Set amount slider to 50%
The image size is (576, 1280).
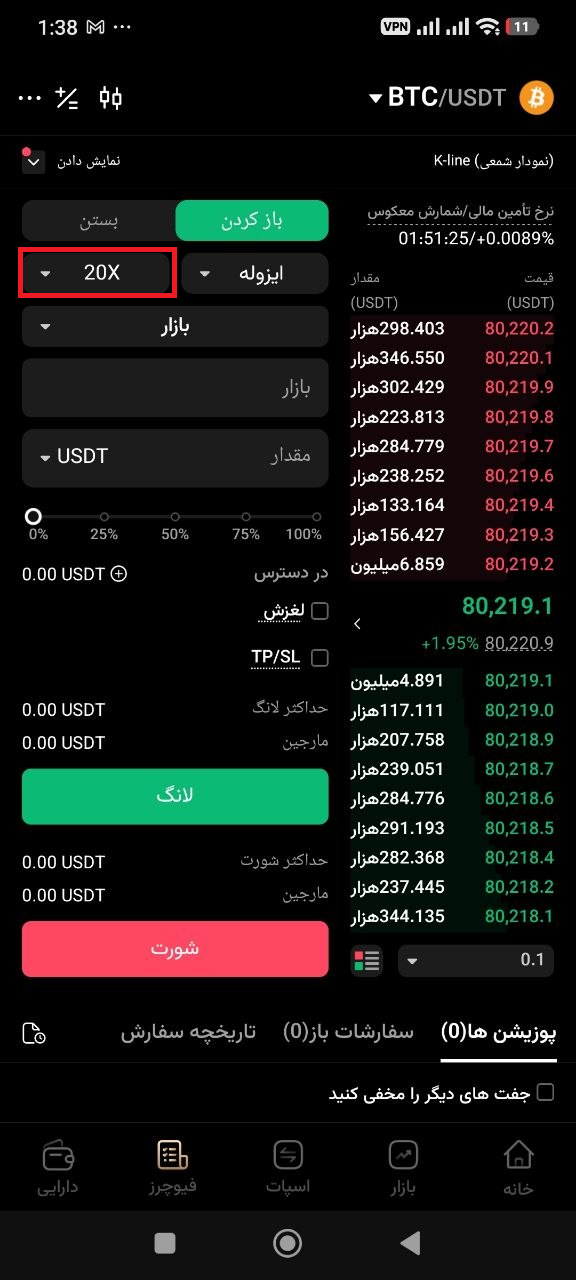pos(175,517)
